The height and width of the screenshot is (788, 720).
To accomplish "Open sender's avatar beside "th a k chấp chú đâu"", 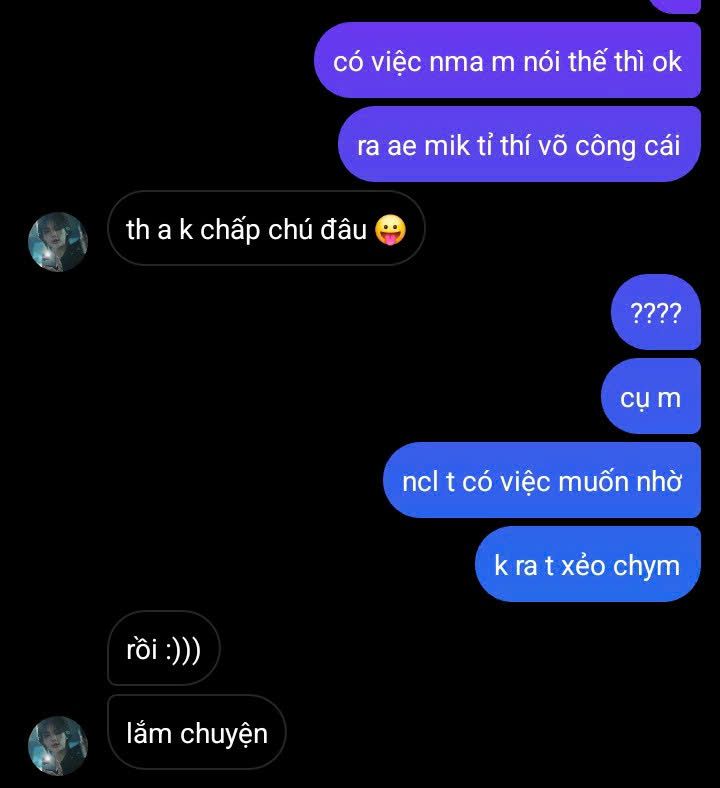I will click(x=57, y=241).
